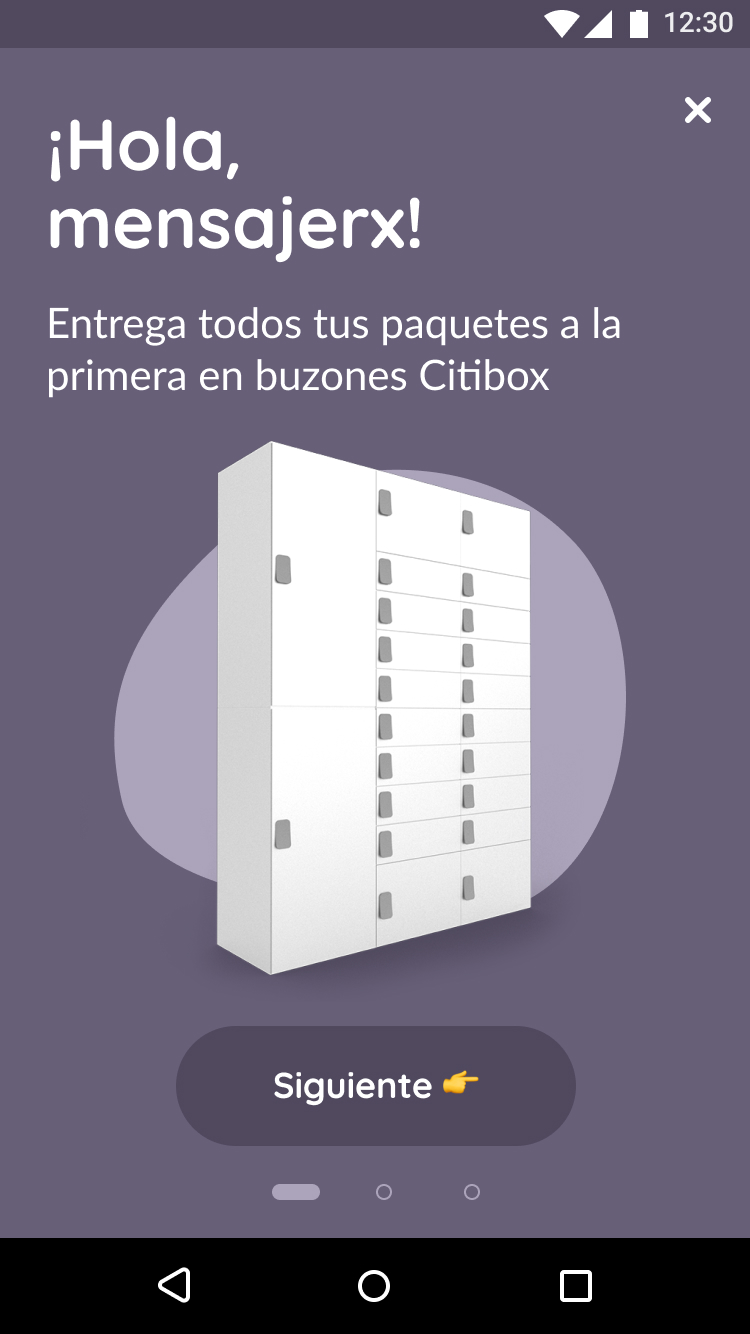Jump to the second onboarding page dot
The width and height of the screenshot is (750, 1334).
tap(384, 1192)
